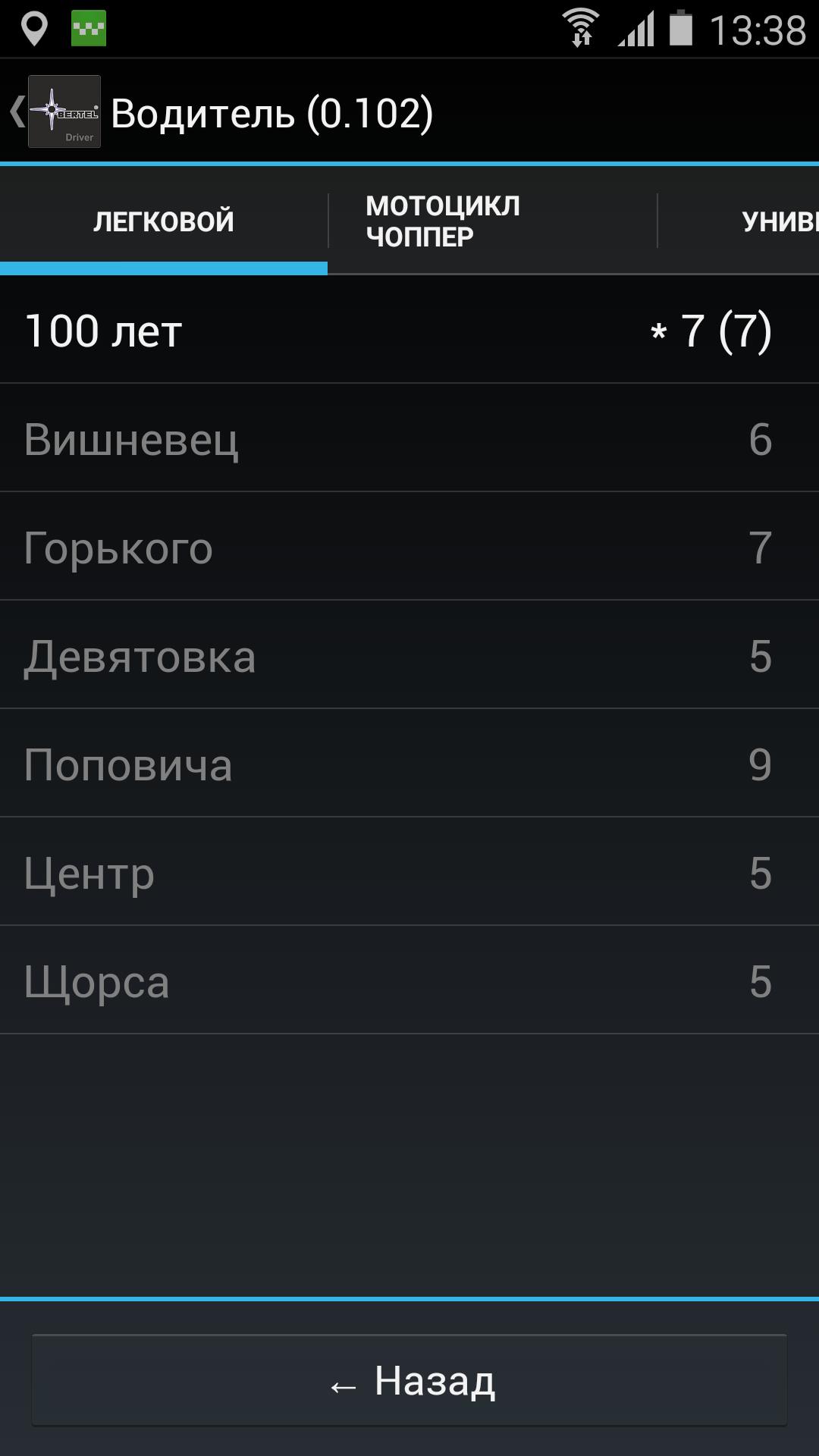Switch to the МОТОЦИКЛ ЧОППЕР tab
This screenshot has width=819, height=1456.
click(491, 218)
